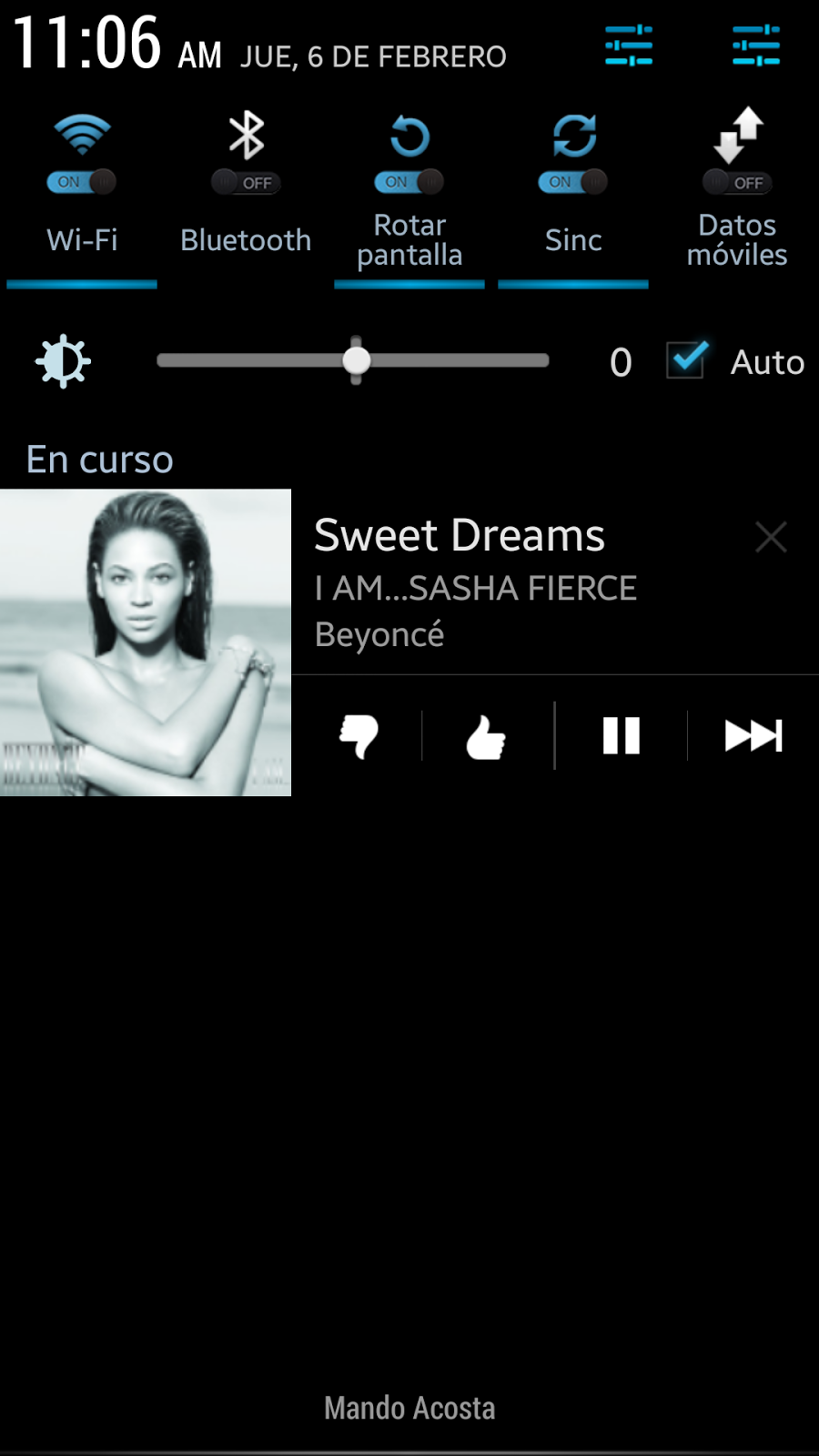Open the Beyoncé album art thumbnail
The width and height of the screenshot is (819, 1456).
146,642
